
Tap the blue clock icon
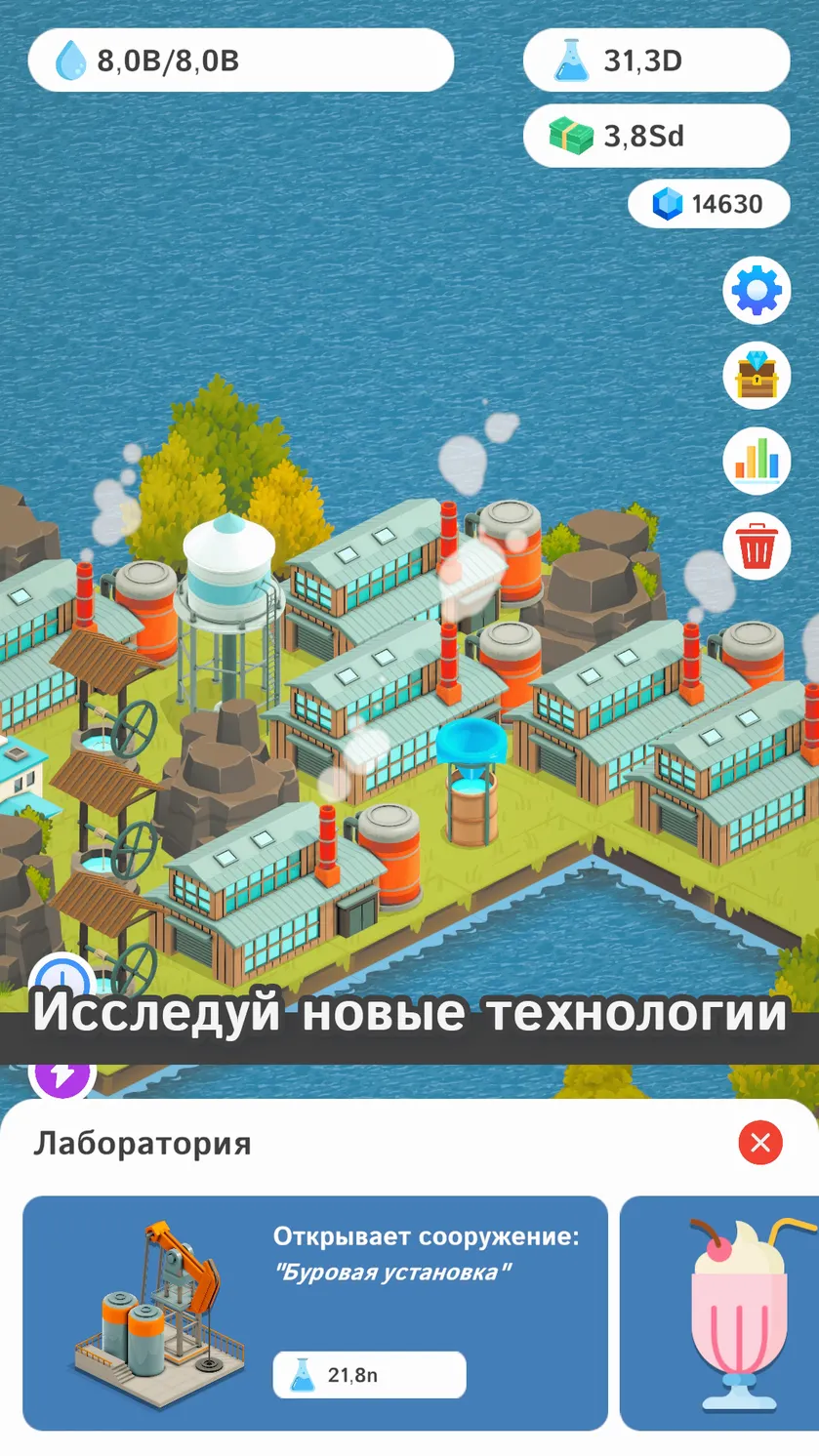62,979
